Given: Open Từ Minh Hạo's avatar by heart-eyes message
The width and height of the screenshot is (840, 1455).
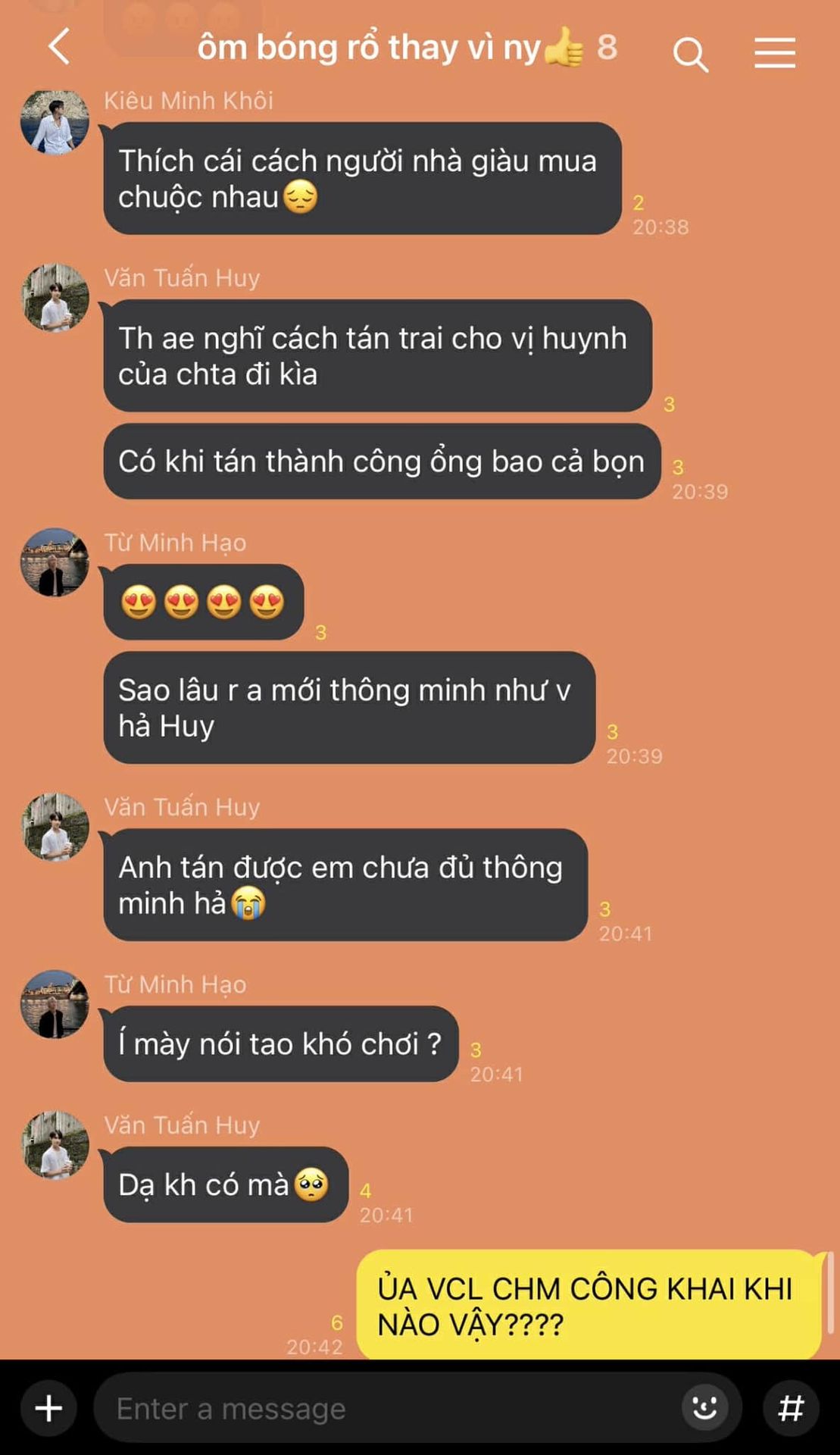Looking at the screenshot, I should click(55, 562).
